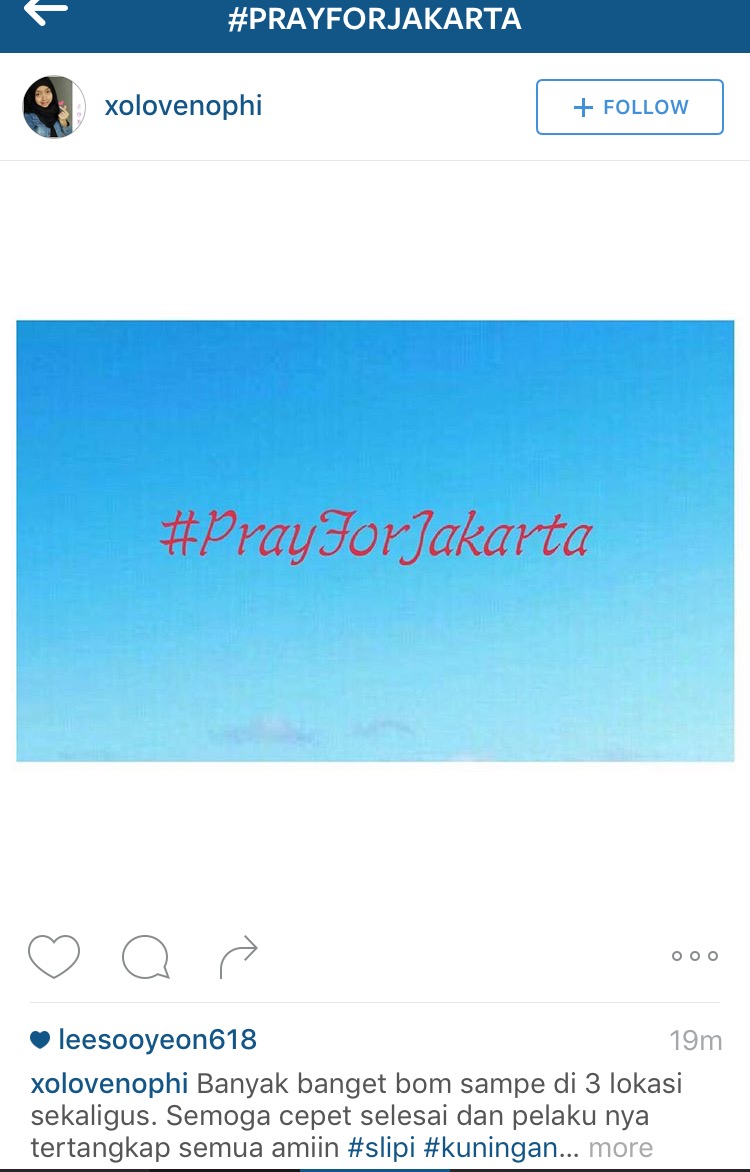Like the #PrayForJakarta post
The width and height of the screenshot is (750, 1172).
[x=54, y=956]
